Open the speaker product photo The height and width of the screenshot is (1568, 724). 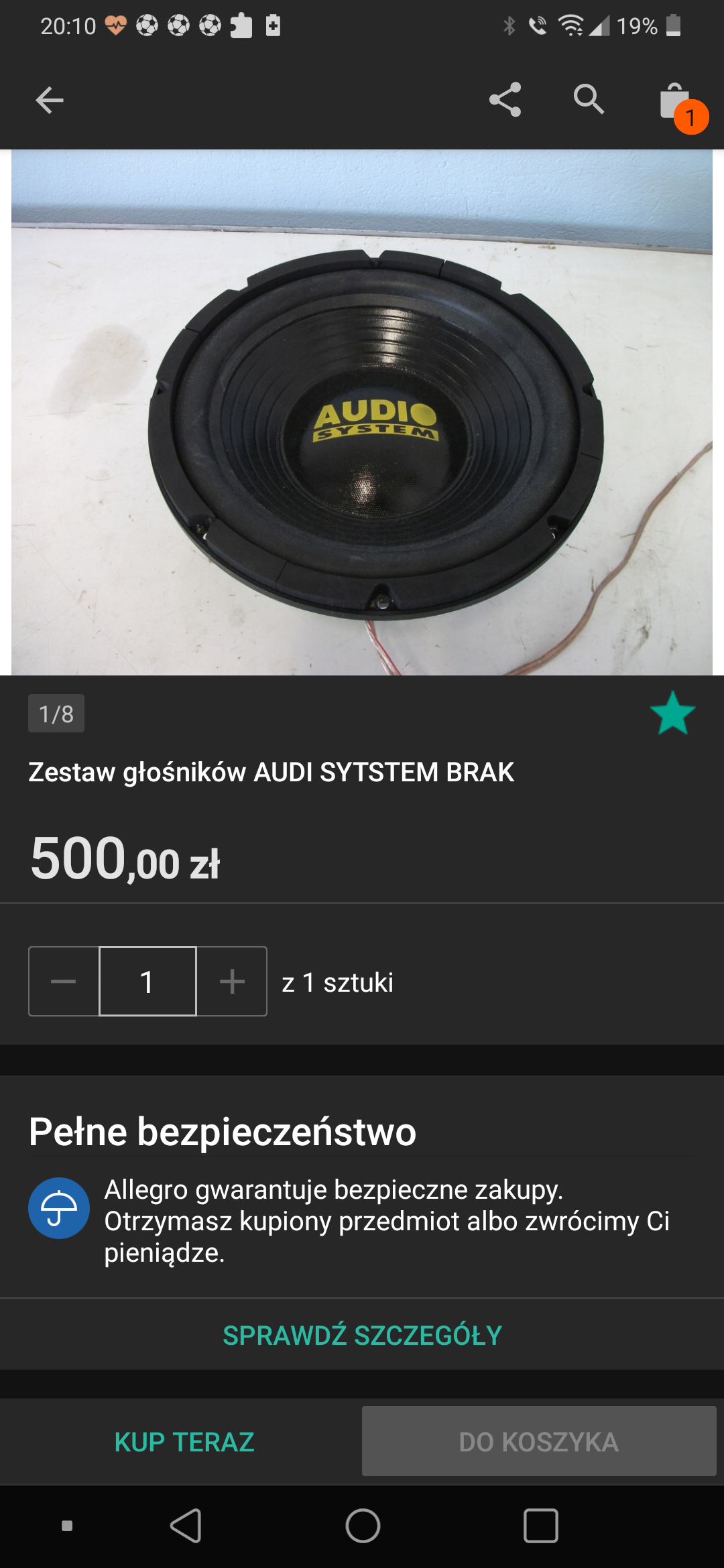click(x=362, y=412)
